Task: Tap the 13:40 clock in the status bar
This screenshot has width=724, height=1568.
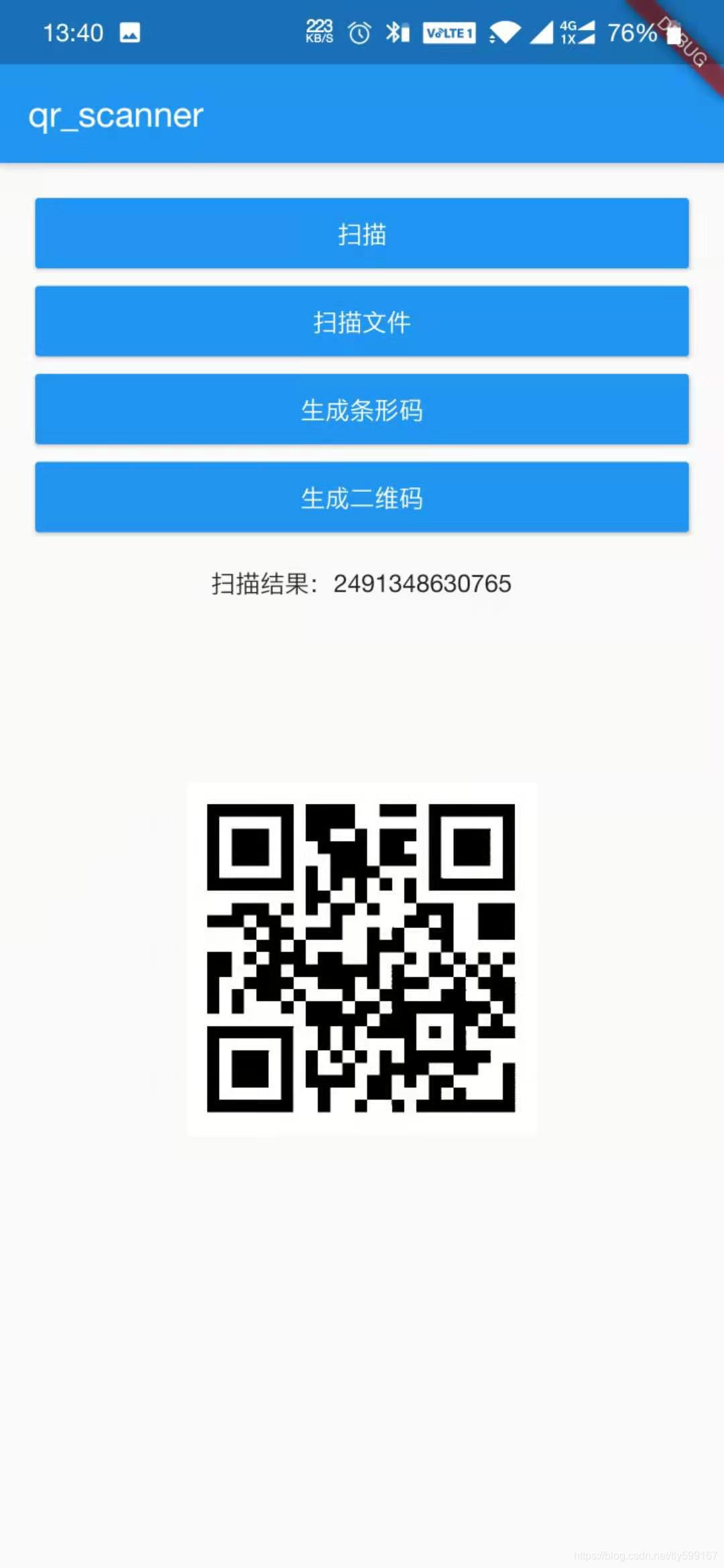Action: [x=74, y=31]
